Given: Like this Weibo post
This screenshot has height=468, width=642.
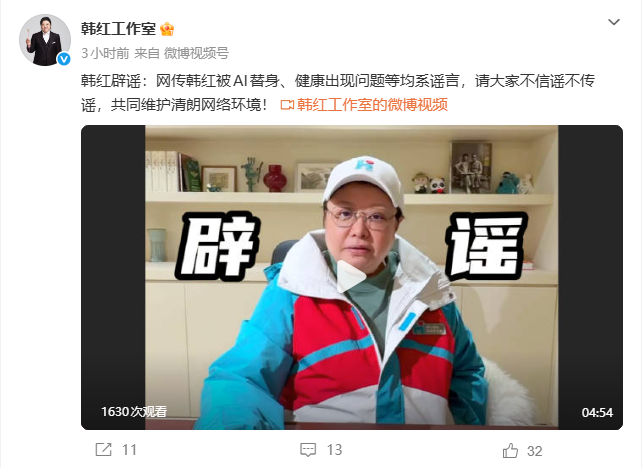Looking at the screenshot, I should point(524,450).
